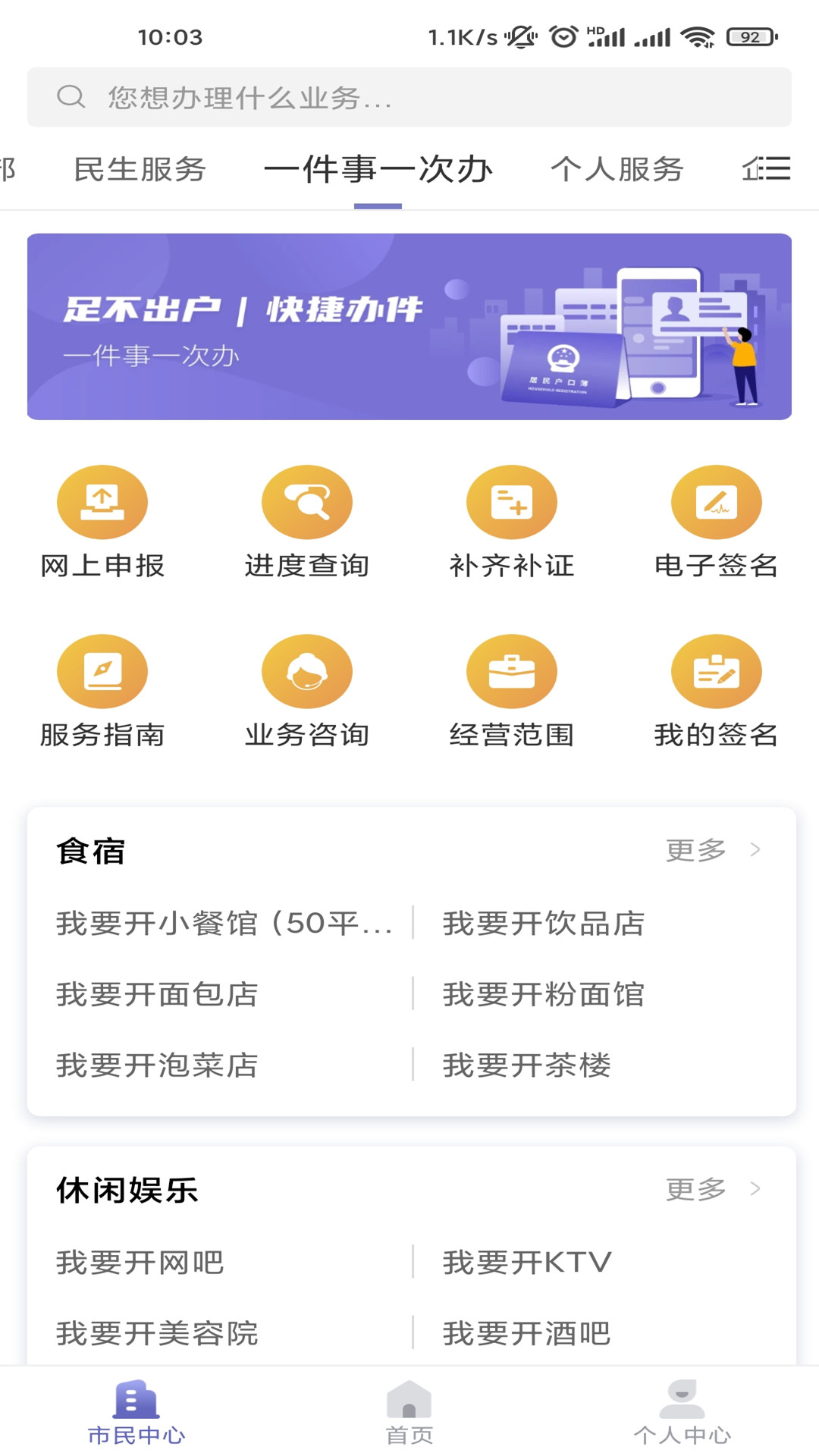
Task: Switch to the 民生服务 tab
Action: tap(140, 169)
